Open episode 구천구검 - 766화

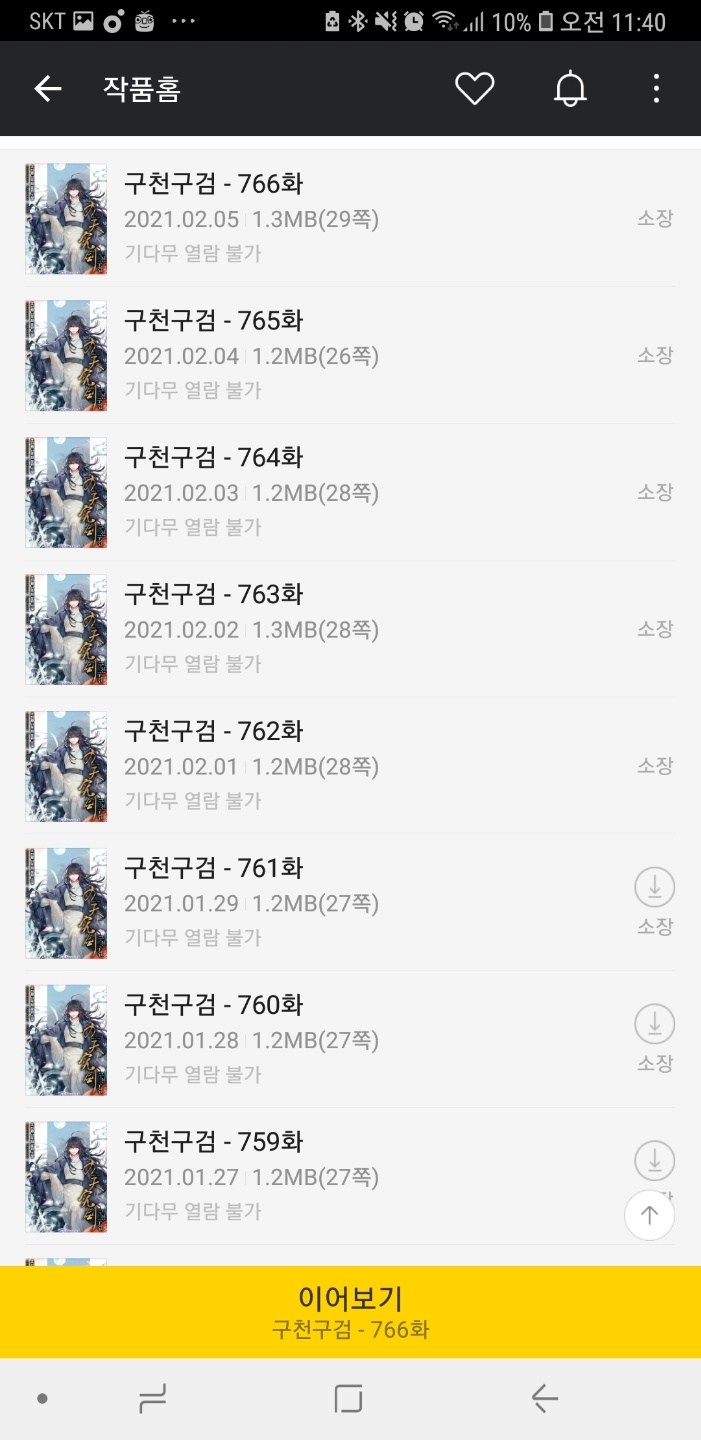(x=300, y=218)
